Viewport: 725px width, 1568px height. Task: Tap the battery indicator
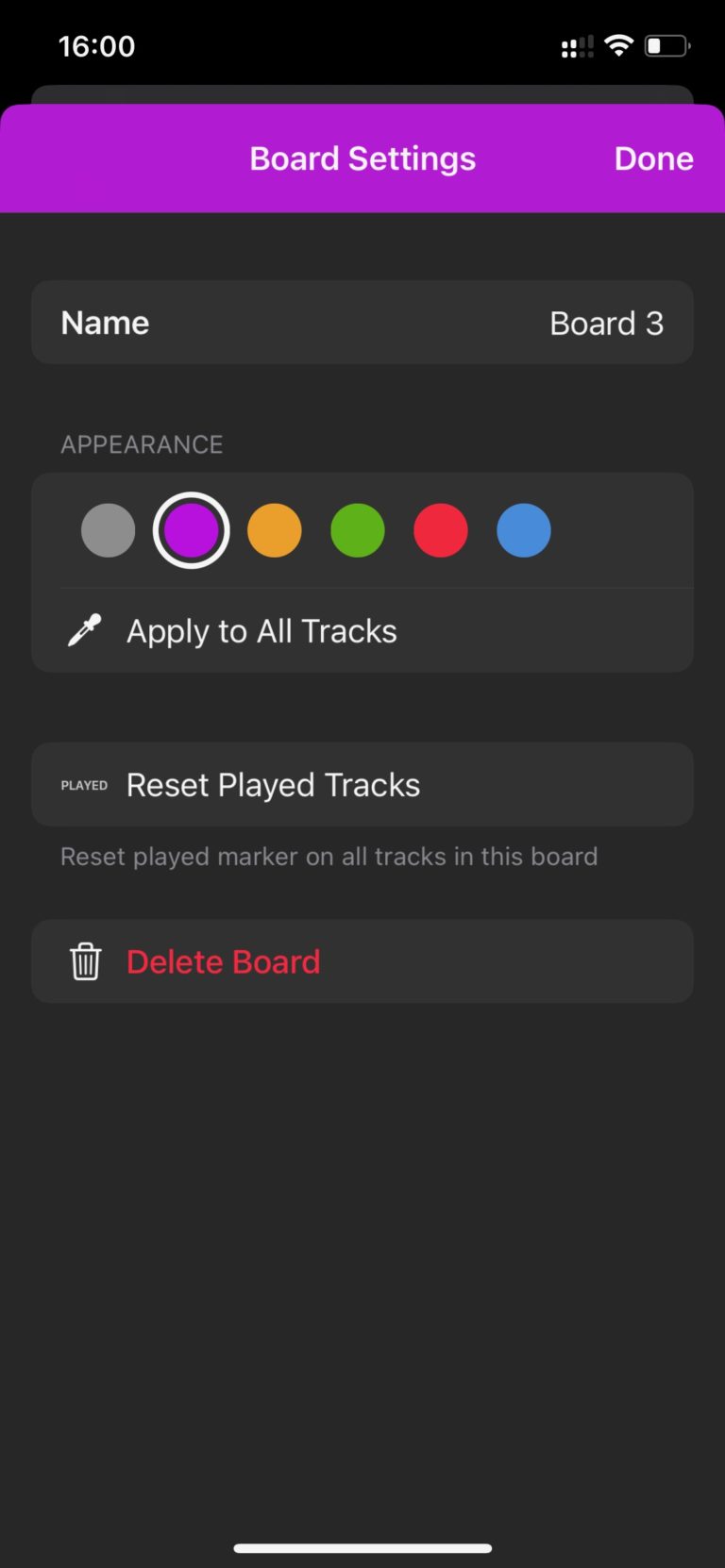coord(667,45)
